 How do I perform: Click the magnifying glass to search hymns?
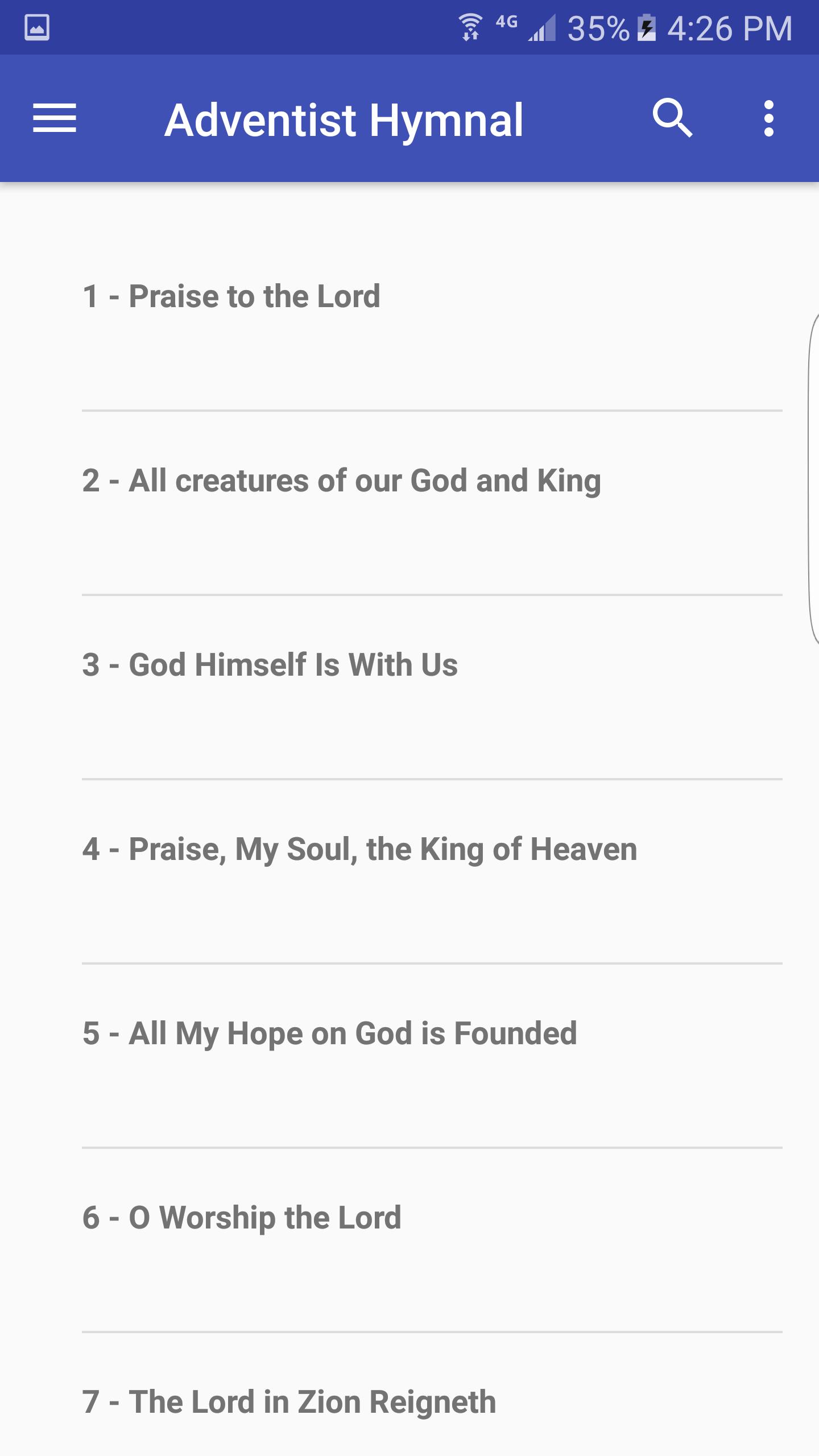(x=673, y=119)
